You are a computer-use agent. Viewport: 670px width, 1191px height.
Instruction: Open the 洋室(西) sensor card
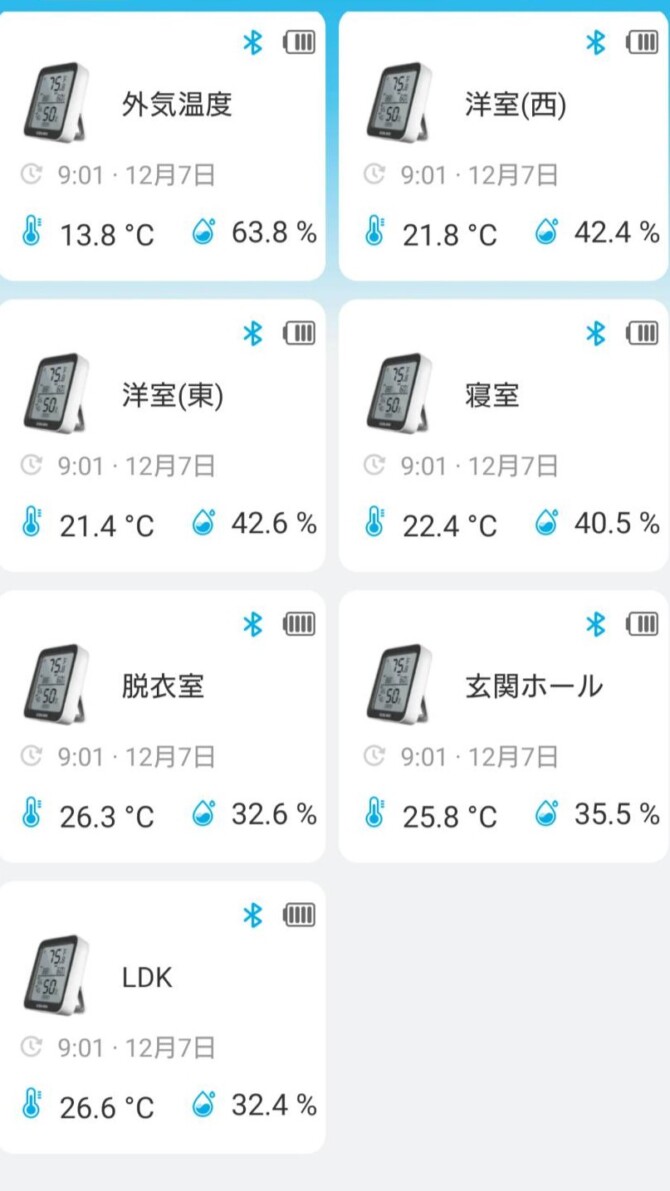point(504,145)
